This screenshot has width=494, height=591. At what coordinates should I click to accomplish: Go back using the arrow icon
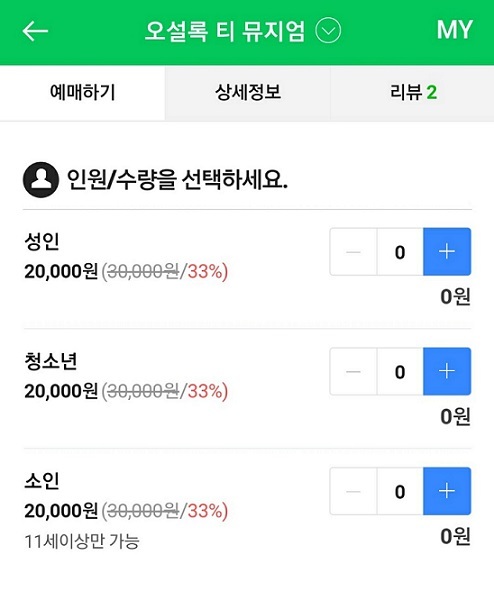pos(35,31)
